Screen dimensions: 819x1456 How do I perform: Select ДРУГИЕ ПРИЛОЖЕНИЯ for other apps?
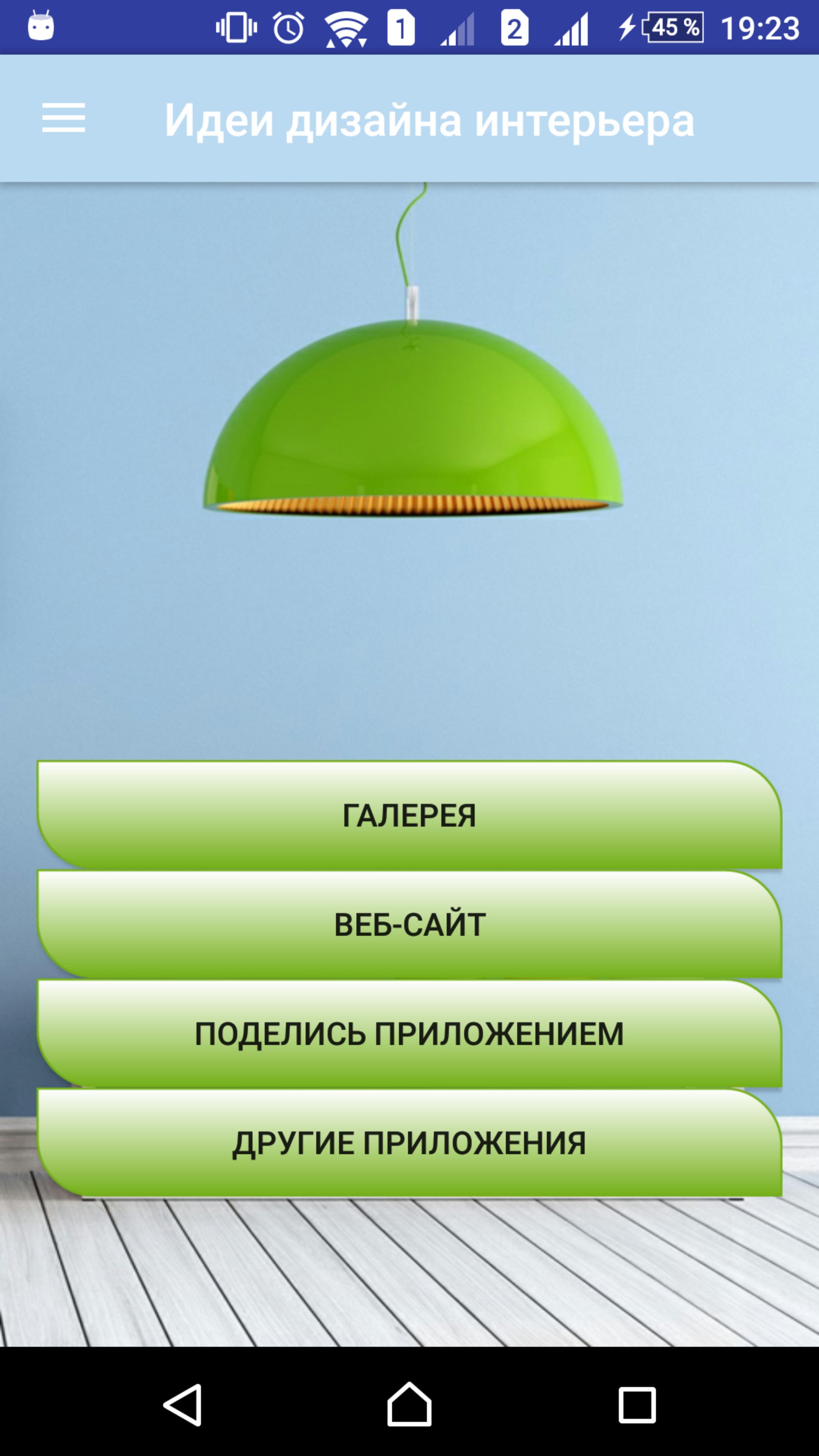tap(409, 1143)
